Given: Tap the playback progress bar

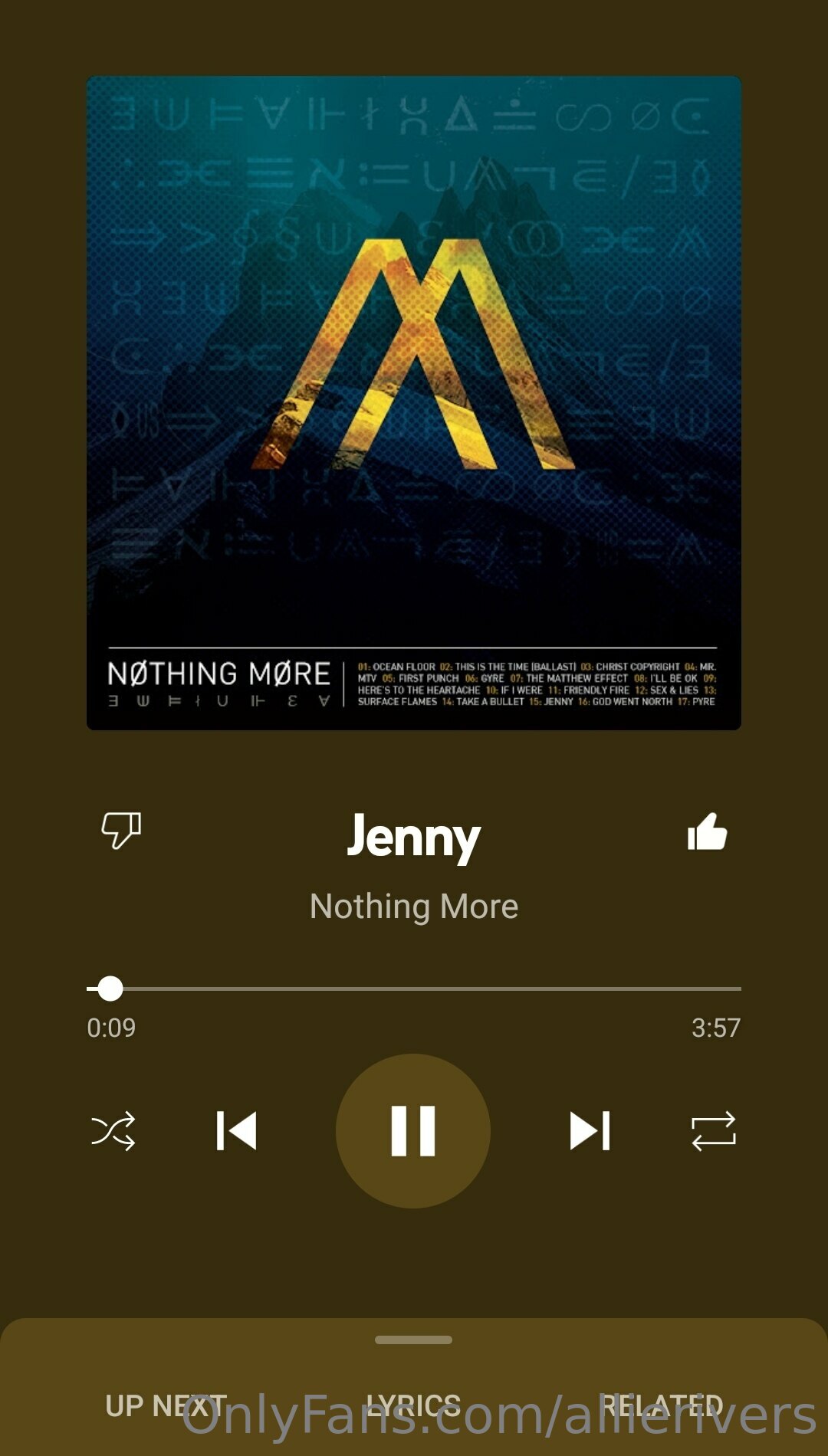Looking at the screenshot, I should [x=414, y=989].
